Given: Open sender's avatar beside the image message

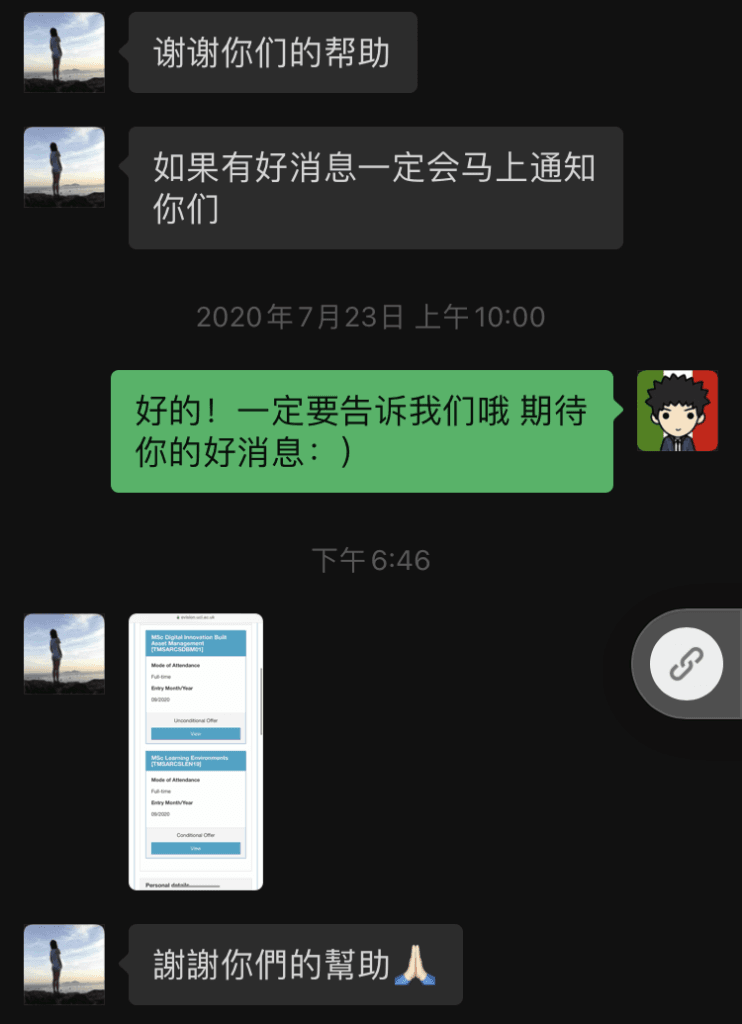Looking at the screenshot, I should pos(64,654).
